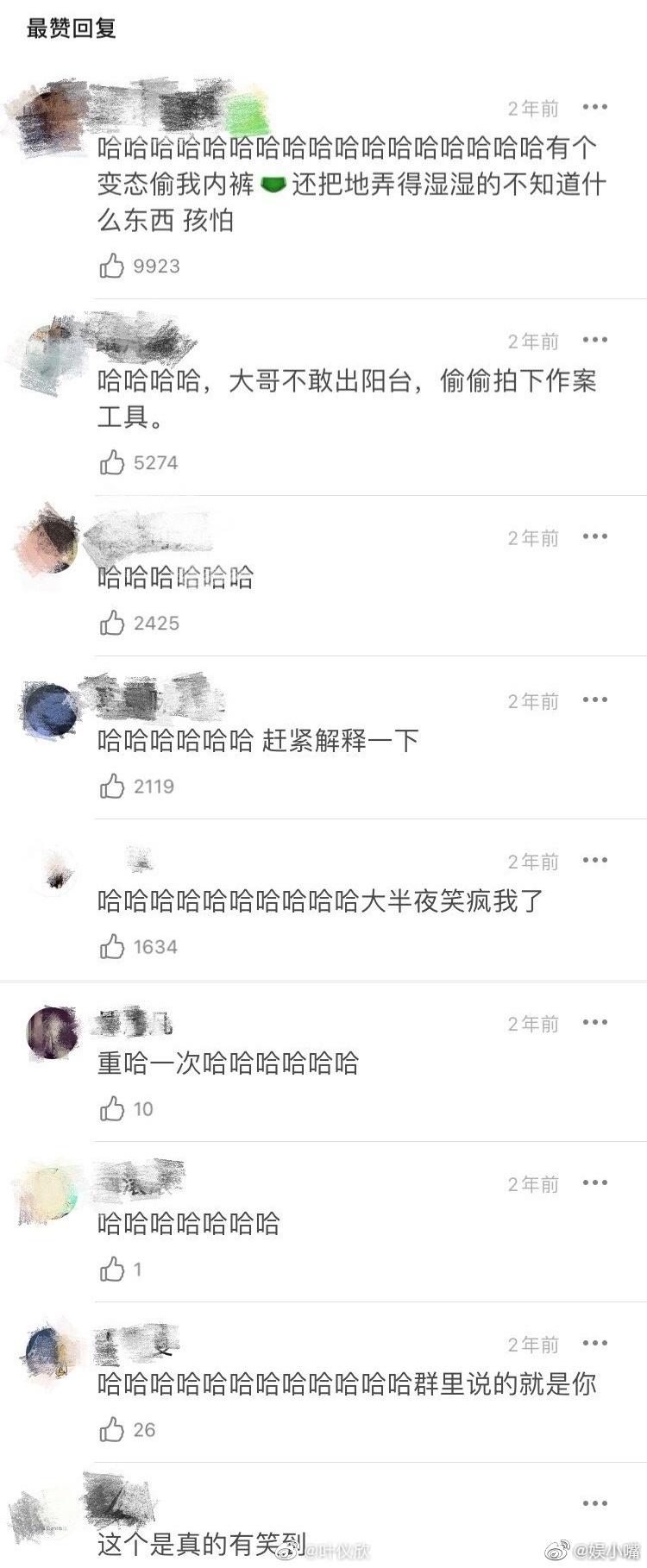
Task: Like the 重哈一次 comment
Action: coord(112,1108)
